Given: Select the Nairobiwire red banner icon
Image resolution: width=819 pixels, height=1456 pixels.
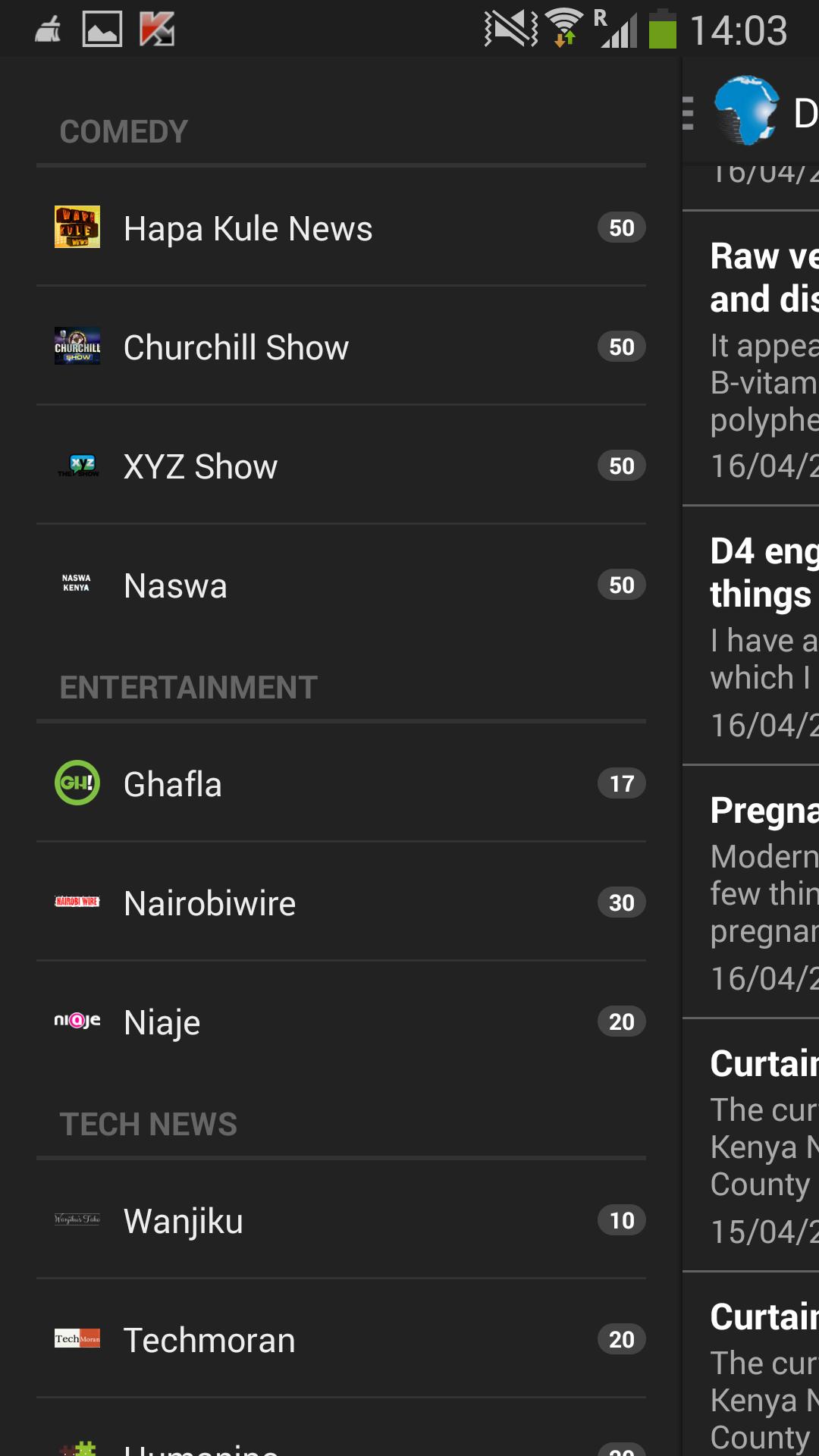Looking at the screenshot, I should [x=77, y=902].
